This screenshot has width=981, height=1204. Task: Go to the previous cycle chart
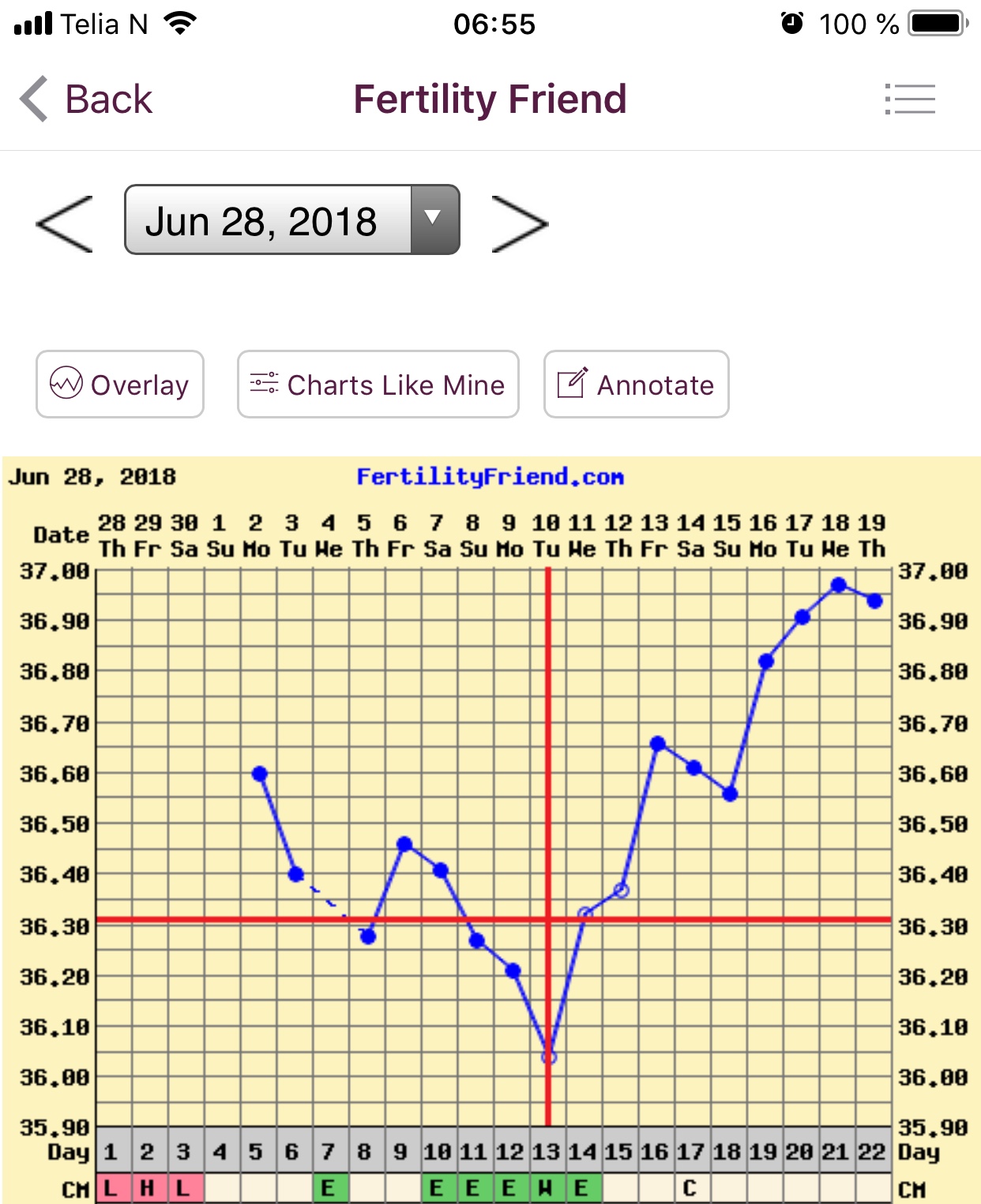coord(65,223)
